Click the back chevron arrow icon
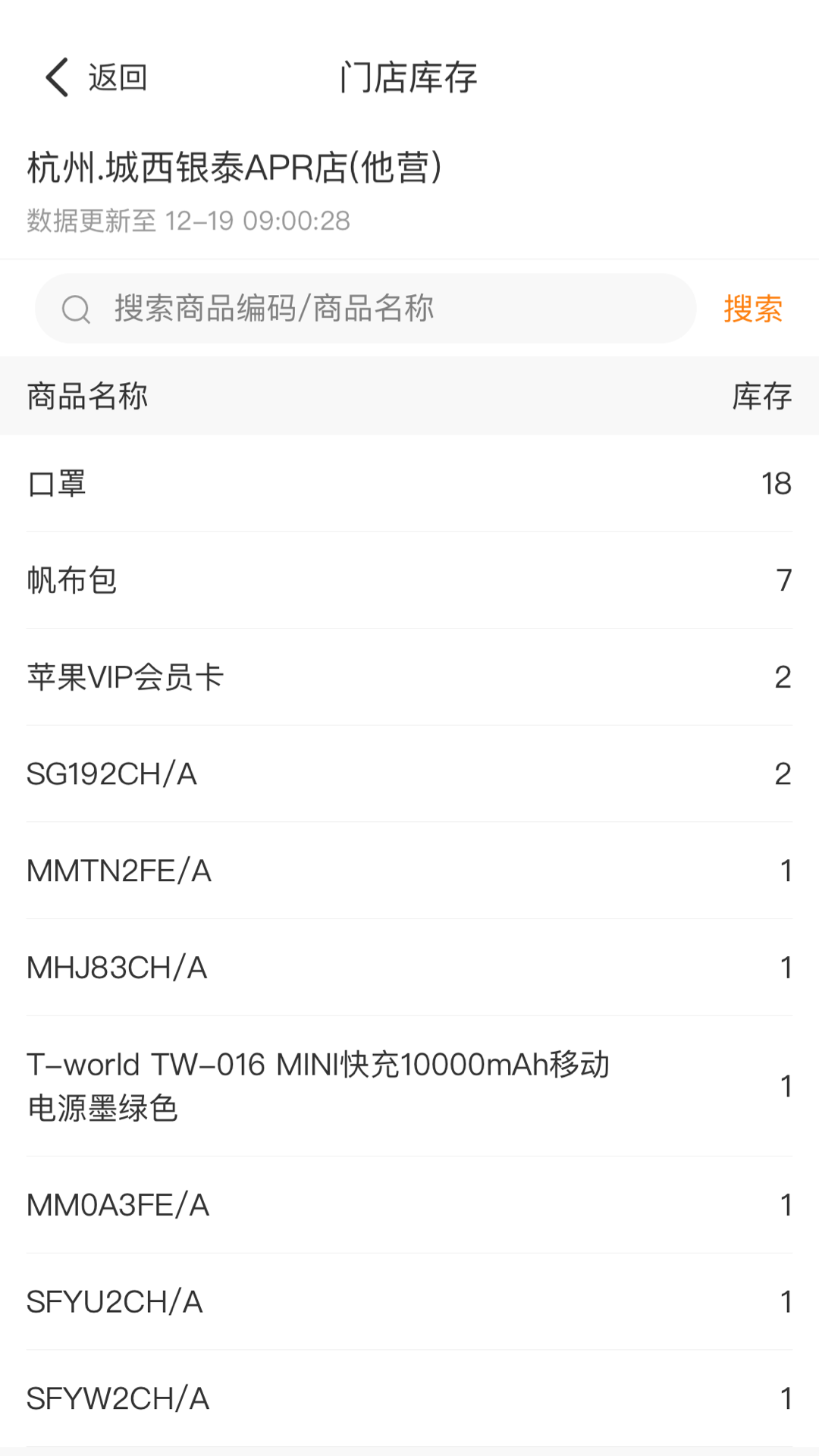This screenshot has height=1456, width=819. (x=55, y=76)
